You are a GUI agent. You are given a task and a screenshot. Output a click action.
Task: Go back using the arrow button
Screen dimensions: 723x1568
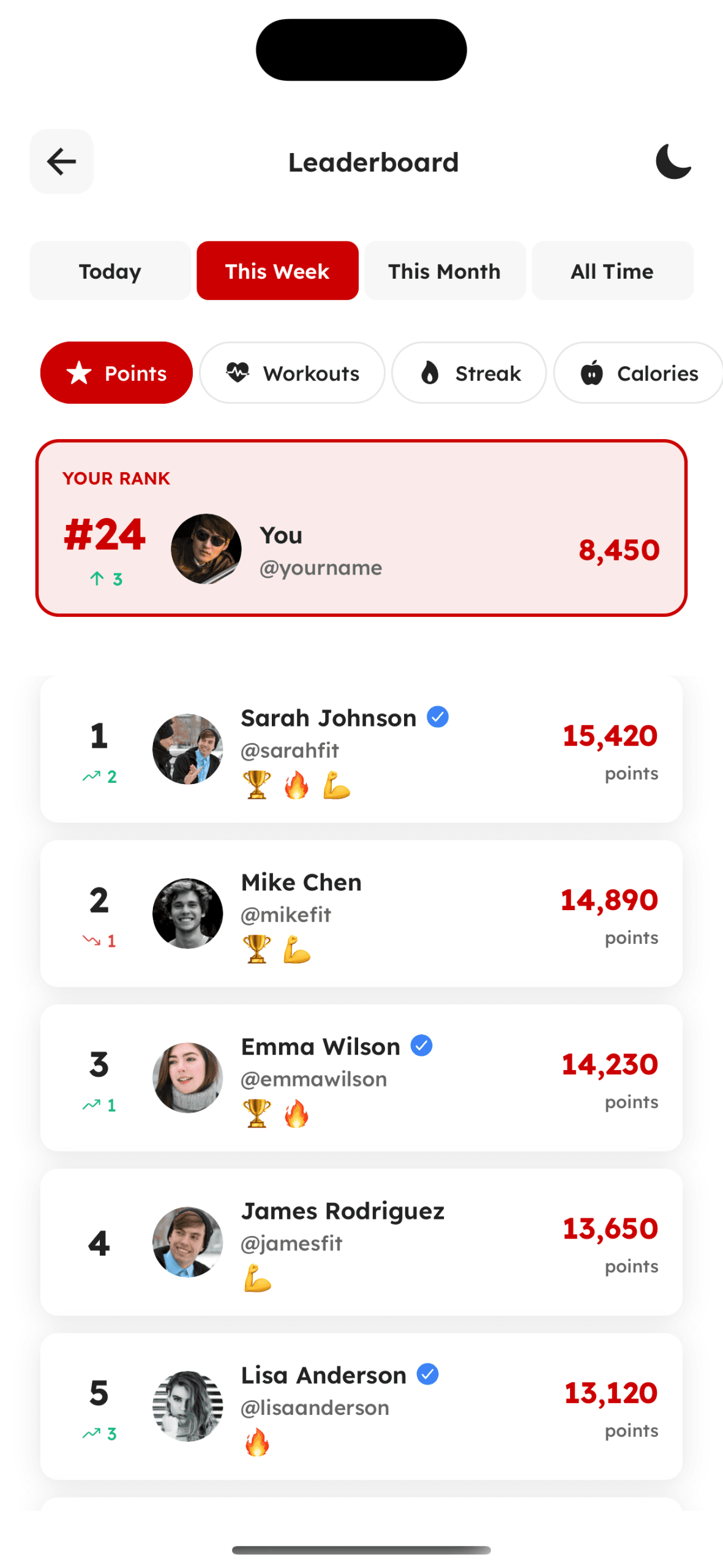(x=61, y=162)
